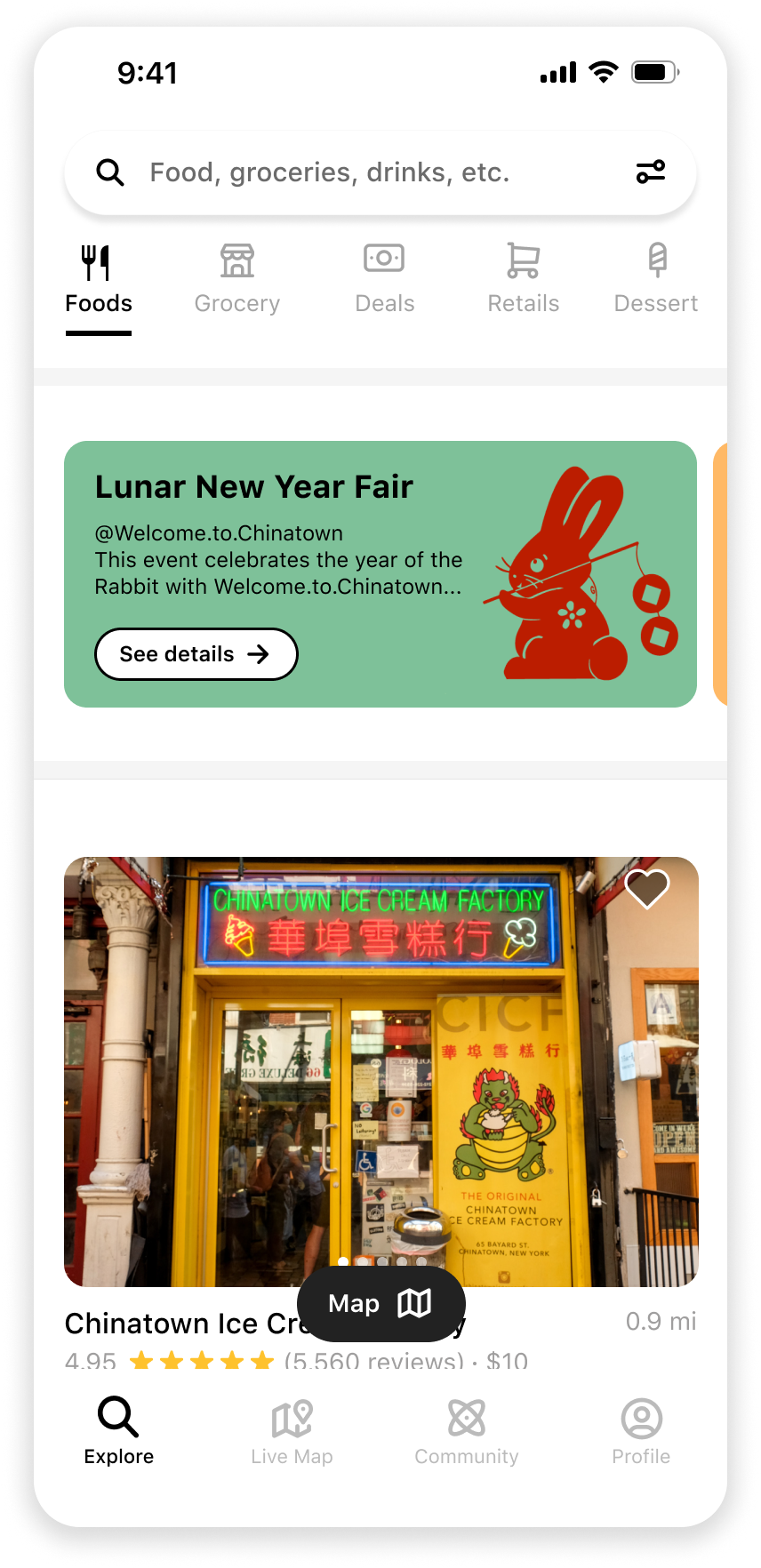Switch to the Live Map tab
This screenshot has width=761, height=1568.
pyautogui.click(x=292, y=1430)
